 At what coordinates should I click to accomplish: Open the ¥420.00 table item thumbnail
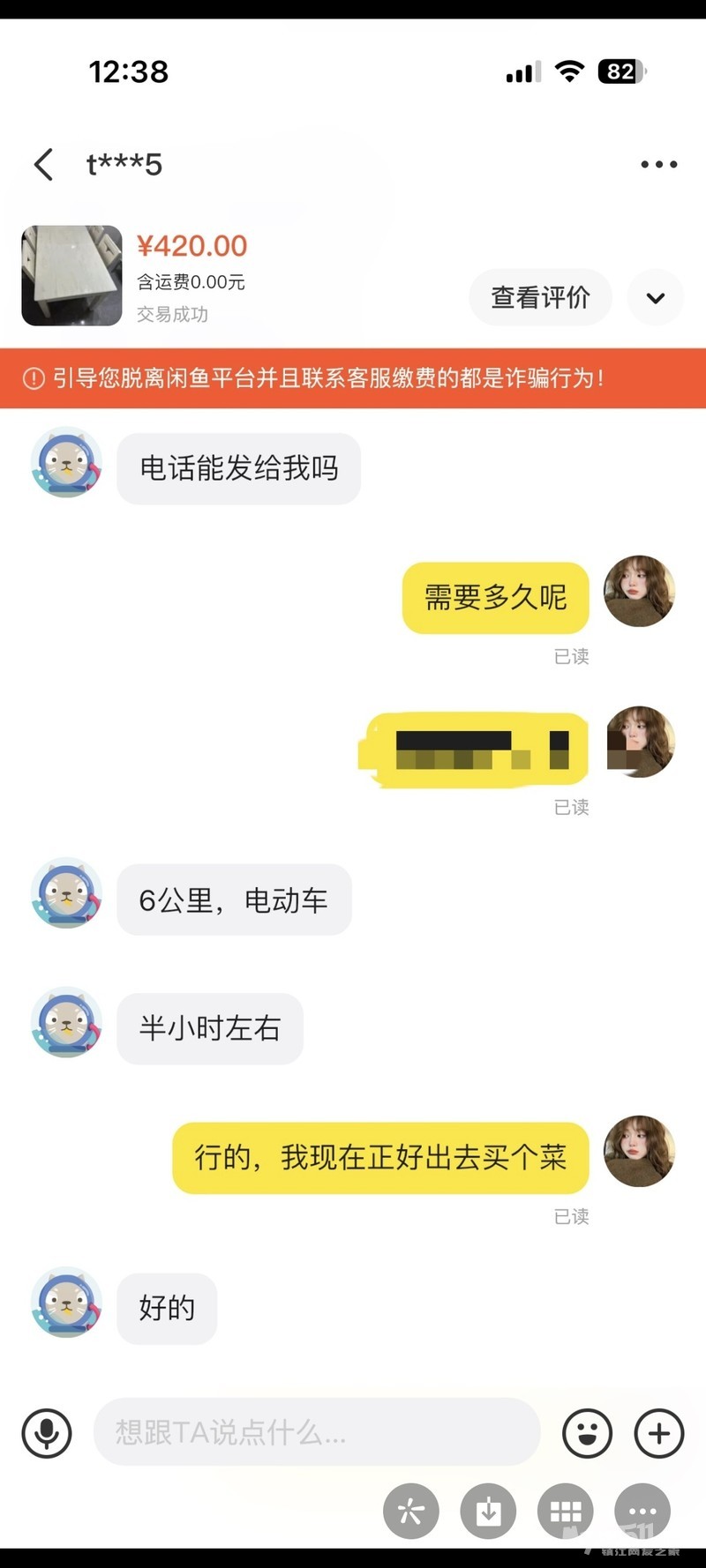71,275
